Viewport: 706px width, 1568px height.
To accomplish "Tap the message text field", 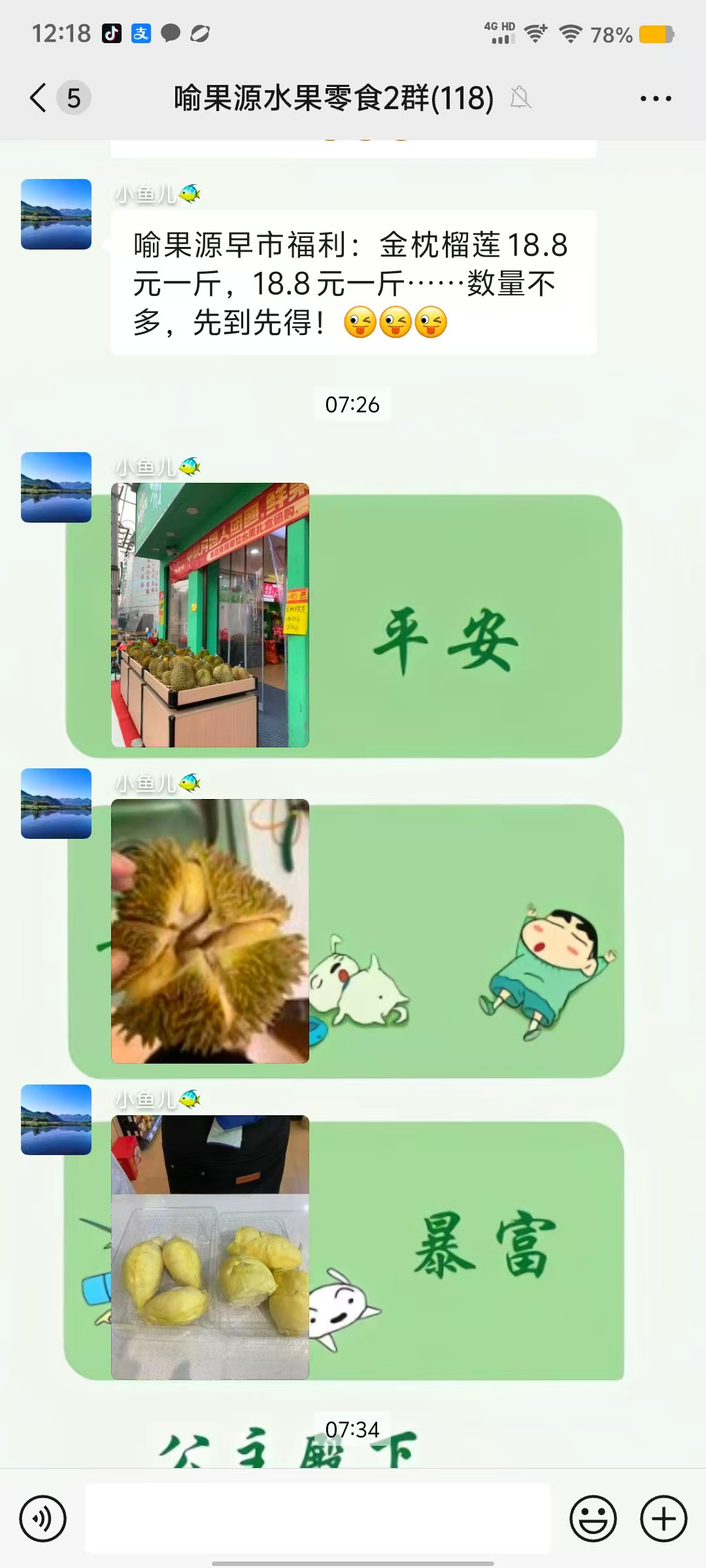I will coord(318,1518).
